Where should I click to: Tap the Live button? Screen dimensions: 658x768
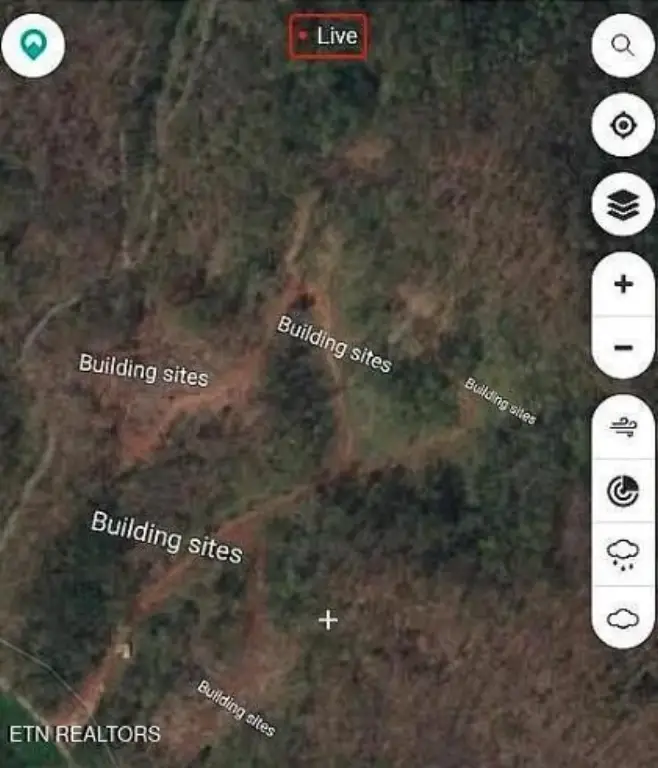coord(328,37)
